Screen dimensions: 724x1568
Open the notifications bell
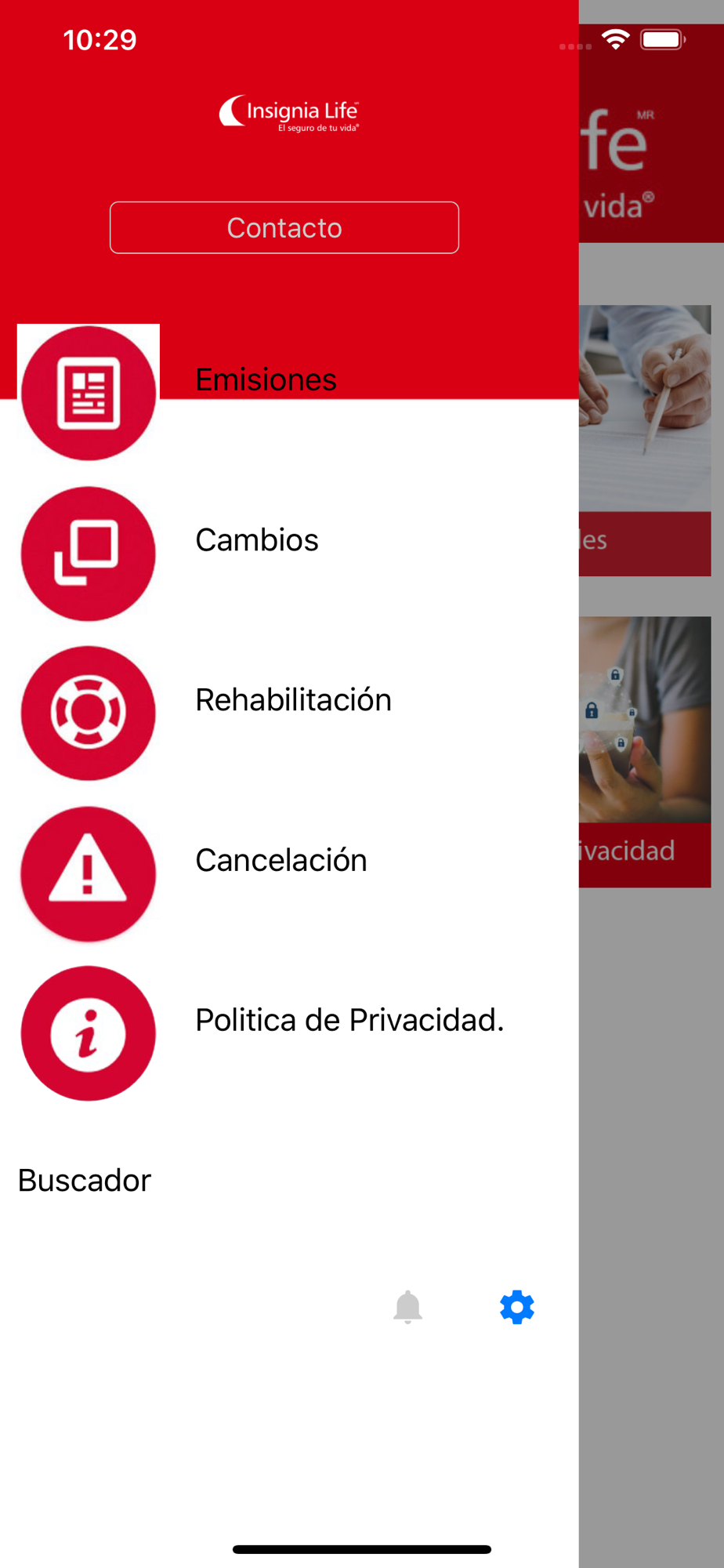[x=407, y=1307]
